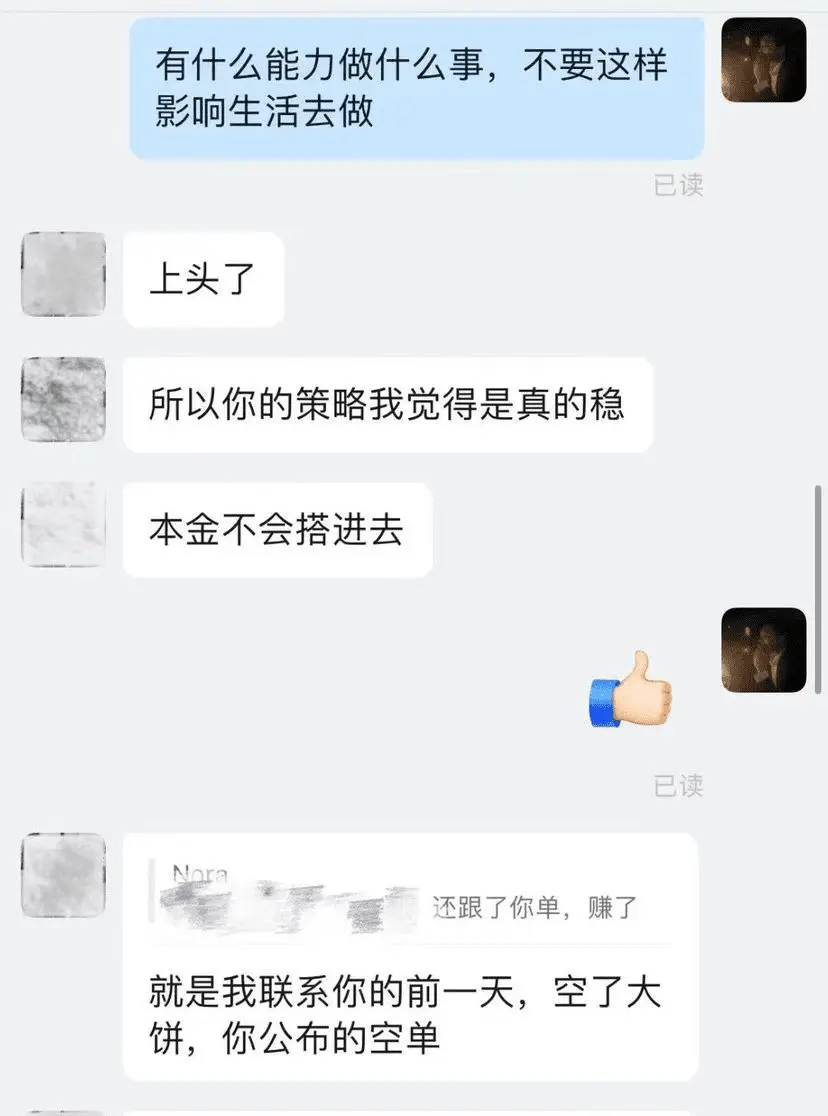Open the avatar next to '所以你的策略' message
The width and height of the screenshot is (828, 1116).
pos(62,400)
